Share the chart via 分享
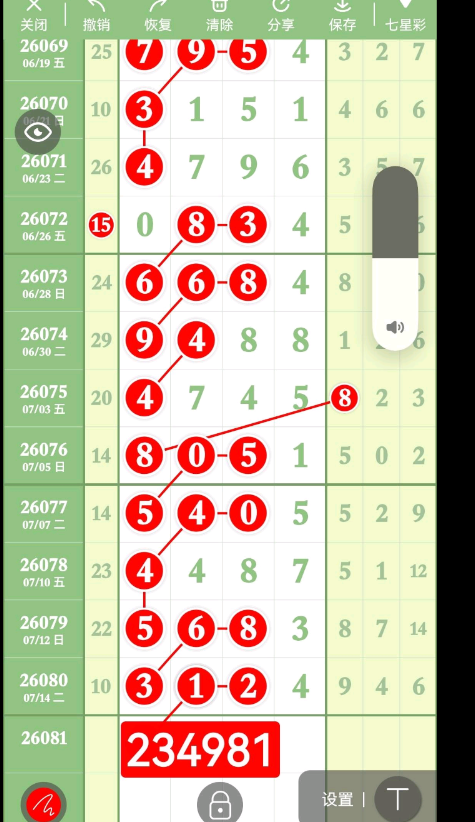The width and height of the screenshot is (475, 822). 281,16
